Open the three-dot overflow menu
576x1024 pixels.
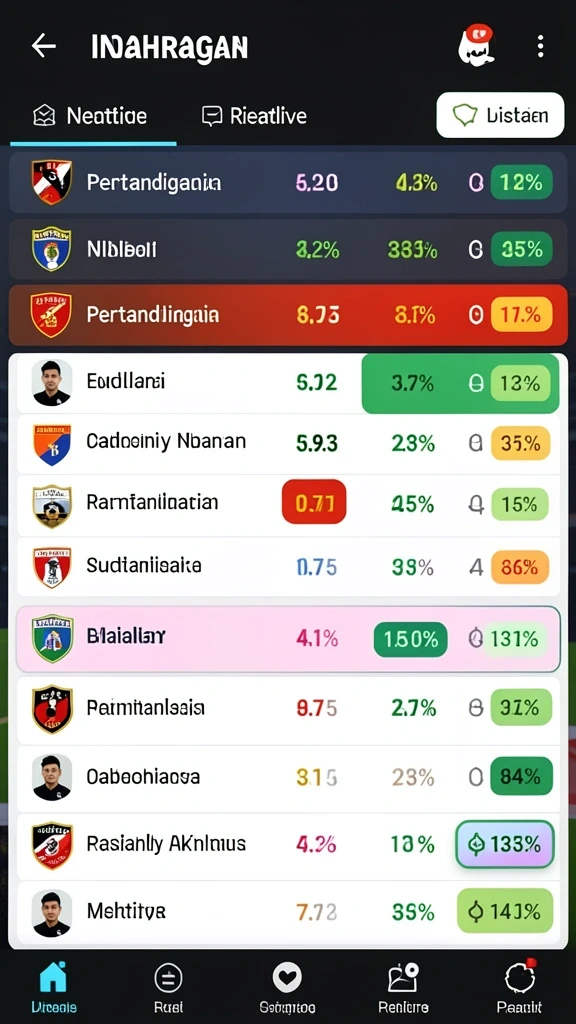540,46
